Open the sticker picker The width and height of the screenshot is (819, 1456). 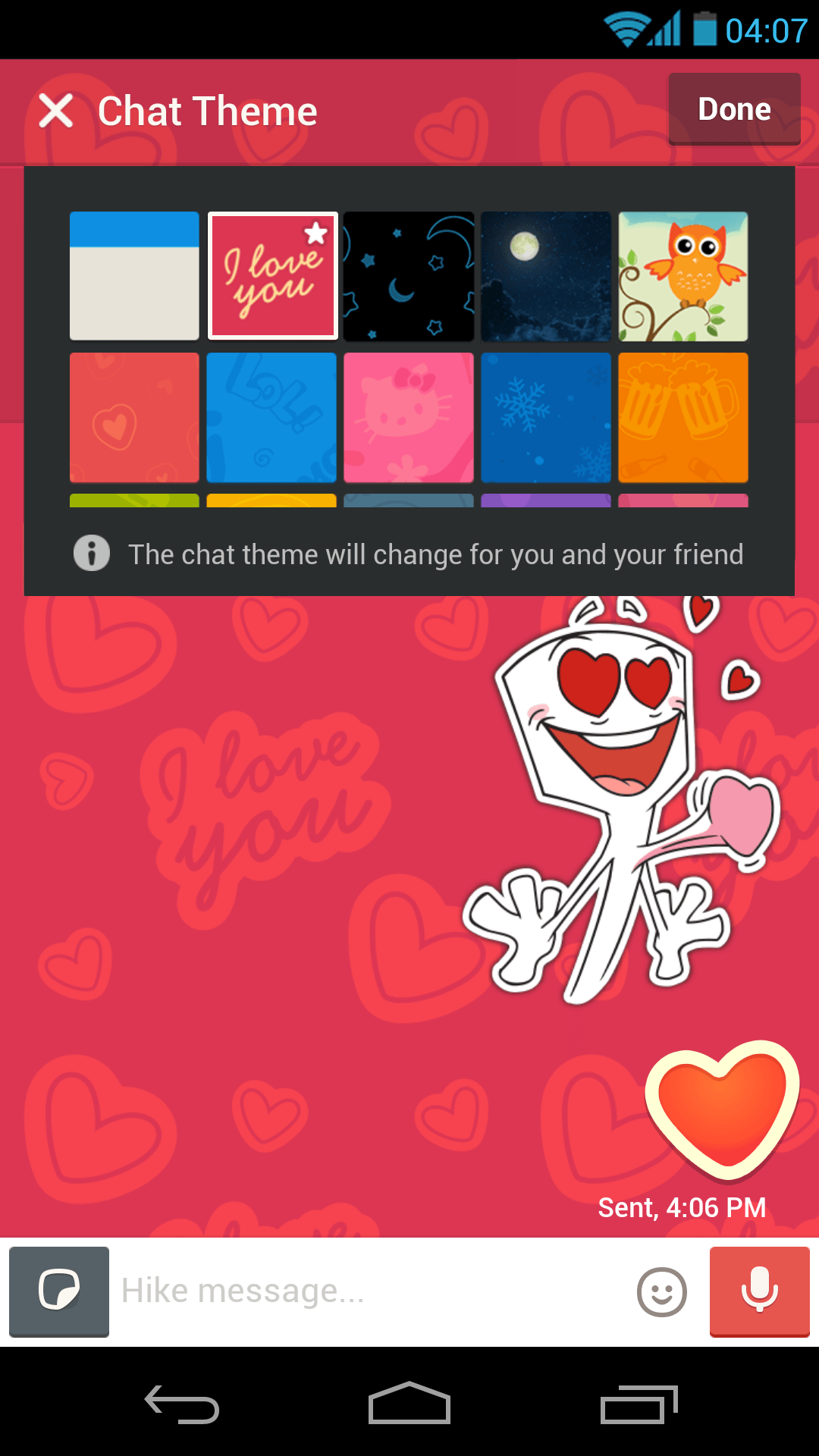pyautogui.click(x=59, y=1291)
